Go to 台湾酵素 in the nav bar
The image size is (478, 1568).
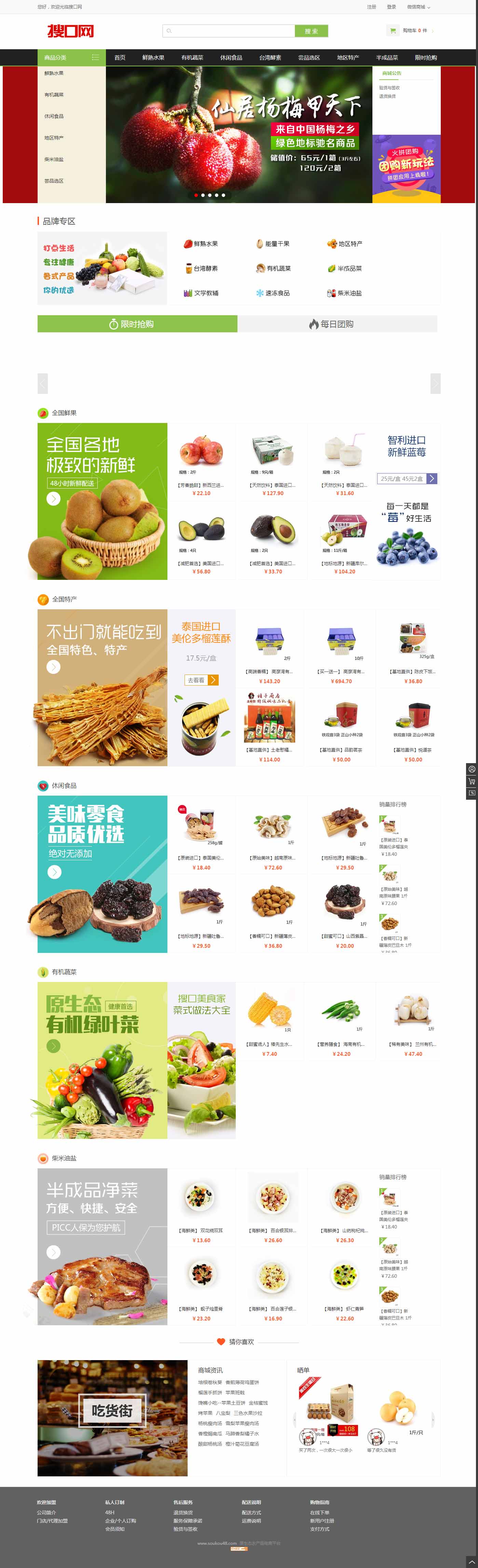tap(270, 58)
